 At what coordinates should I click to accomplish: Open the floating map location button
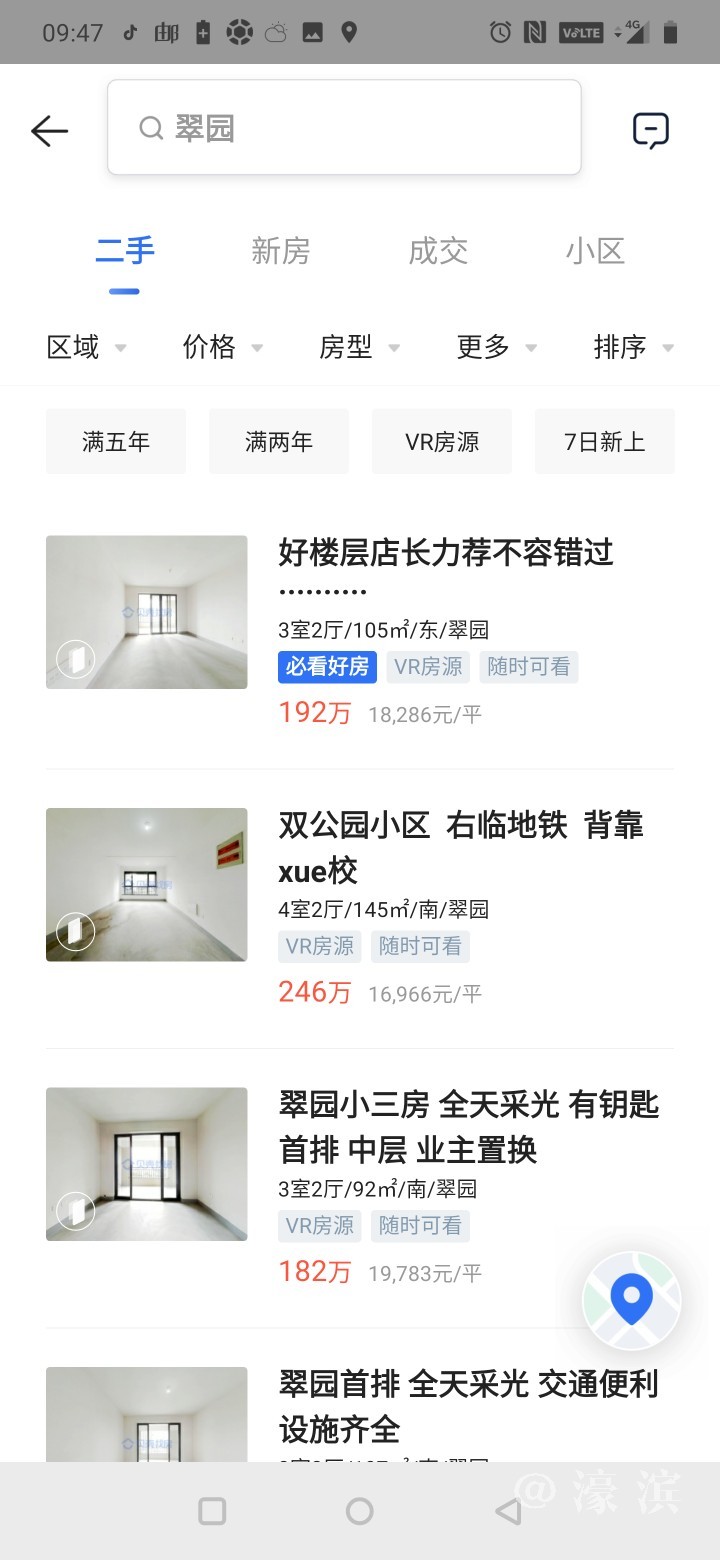pos(631,1301)
